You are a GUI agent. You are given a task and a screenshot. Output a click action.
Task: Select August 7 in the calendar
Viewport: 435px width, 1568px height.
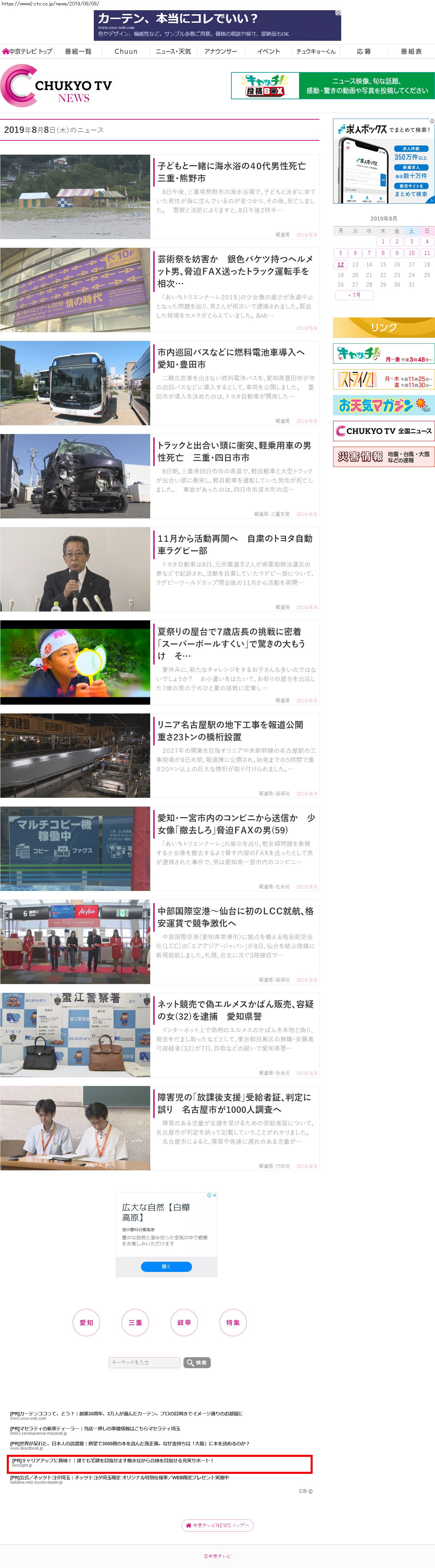coord(369,253)
